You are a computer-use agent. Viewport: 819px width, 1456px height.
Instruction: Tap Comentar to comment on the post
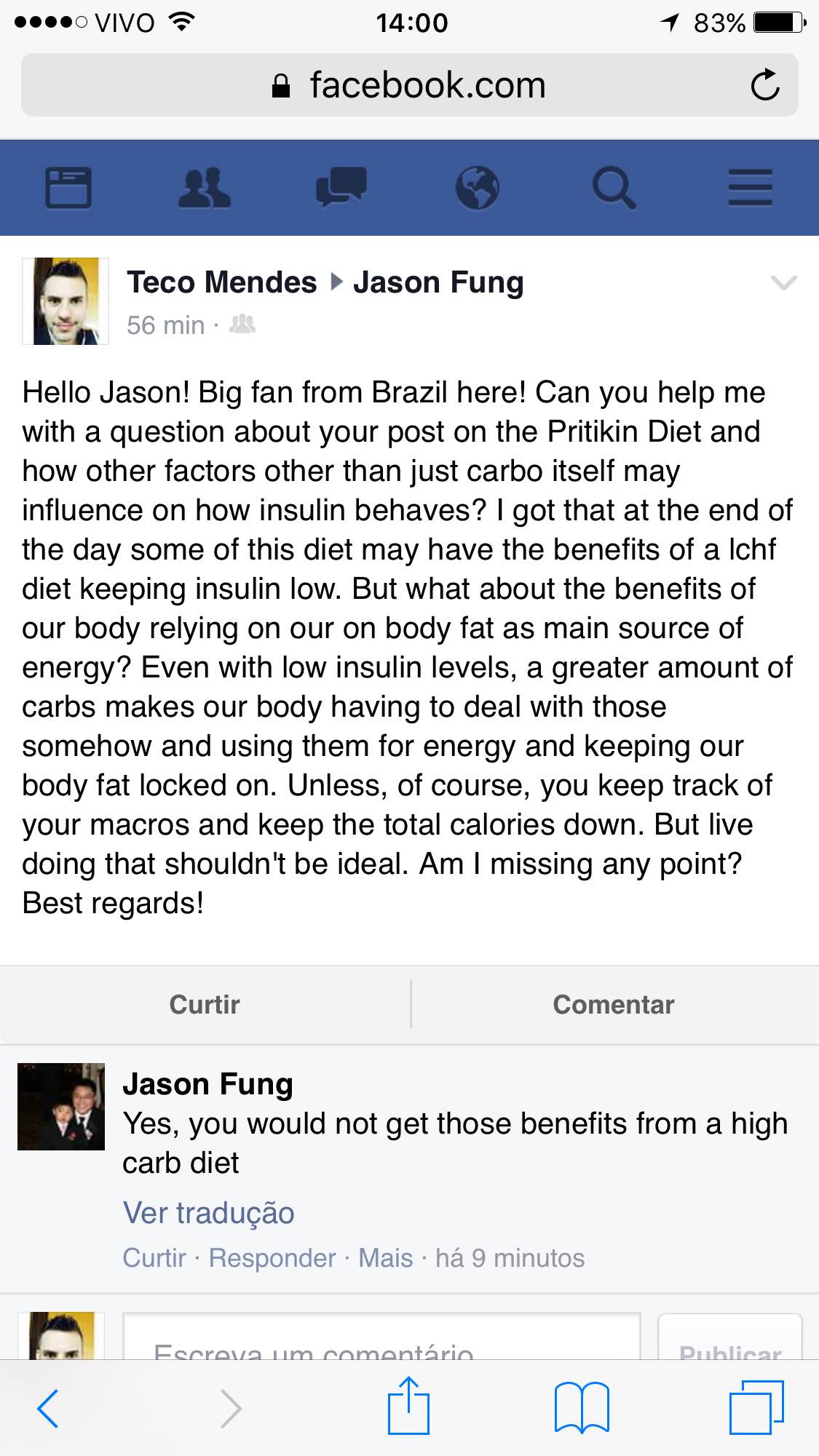614,1004
